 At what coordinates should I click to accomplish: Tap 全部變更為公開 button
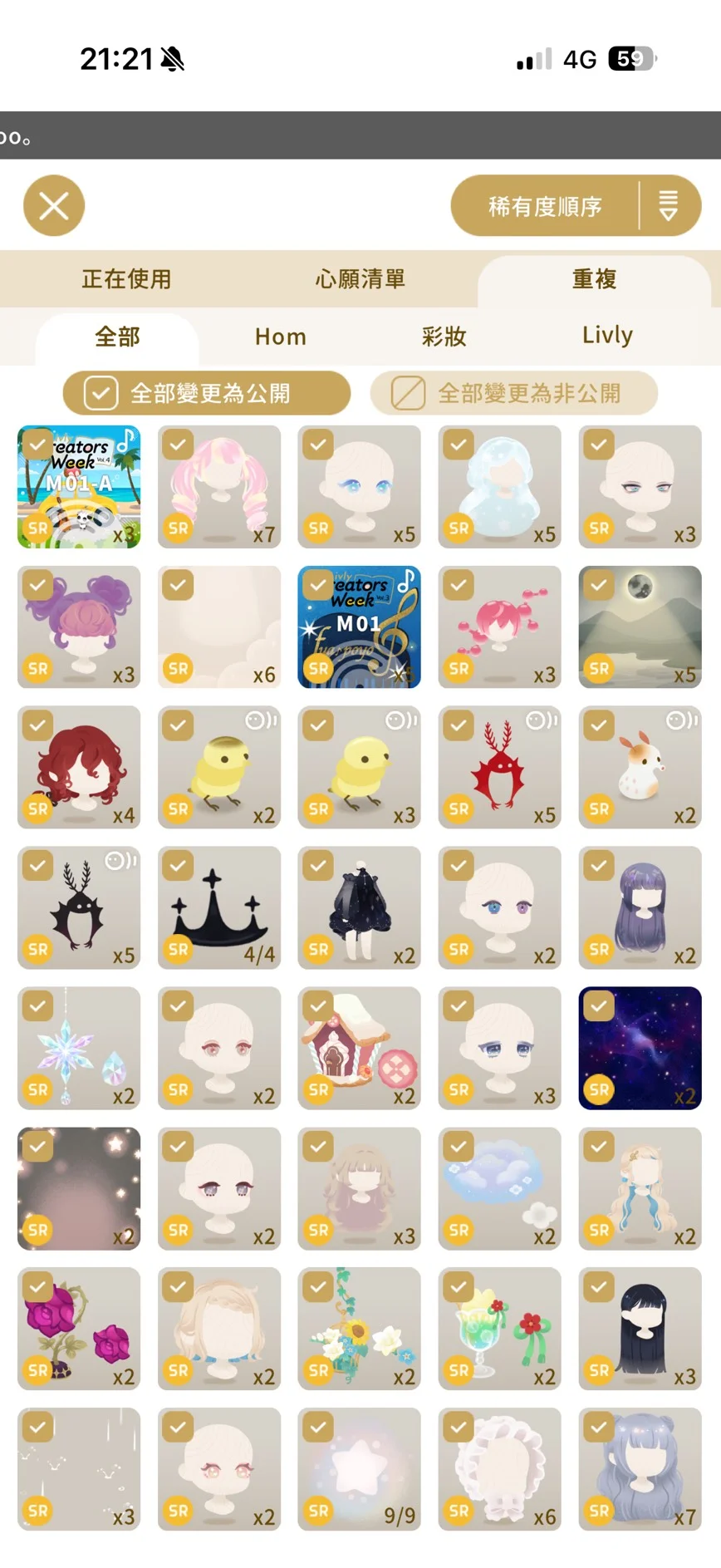click(x=207, y=393)
